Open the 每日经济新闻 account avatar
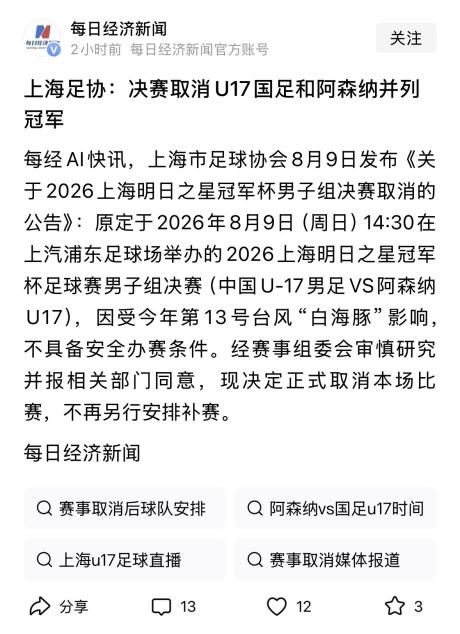The height and width of the screenshot is (634, 460). pos(42,38)
